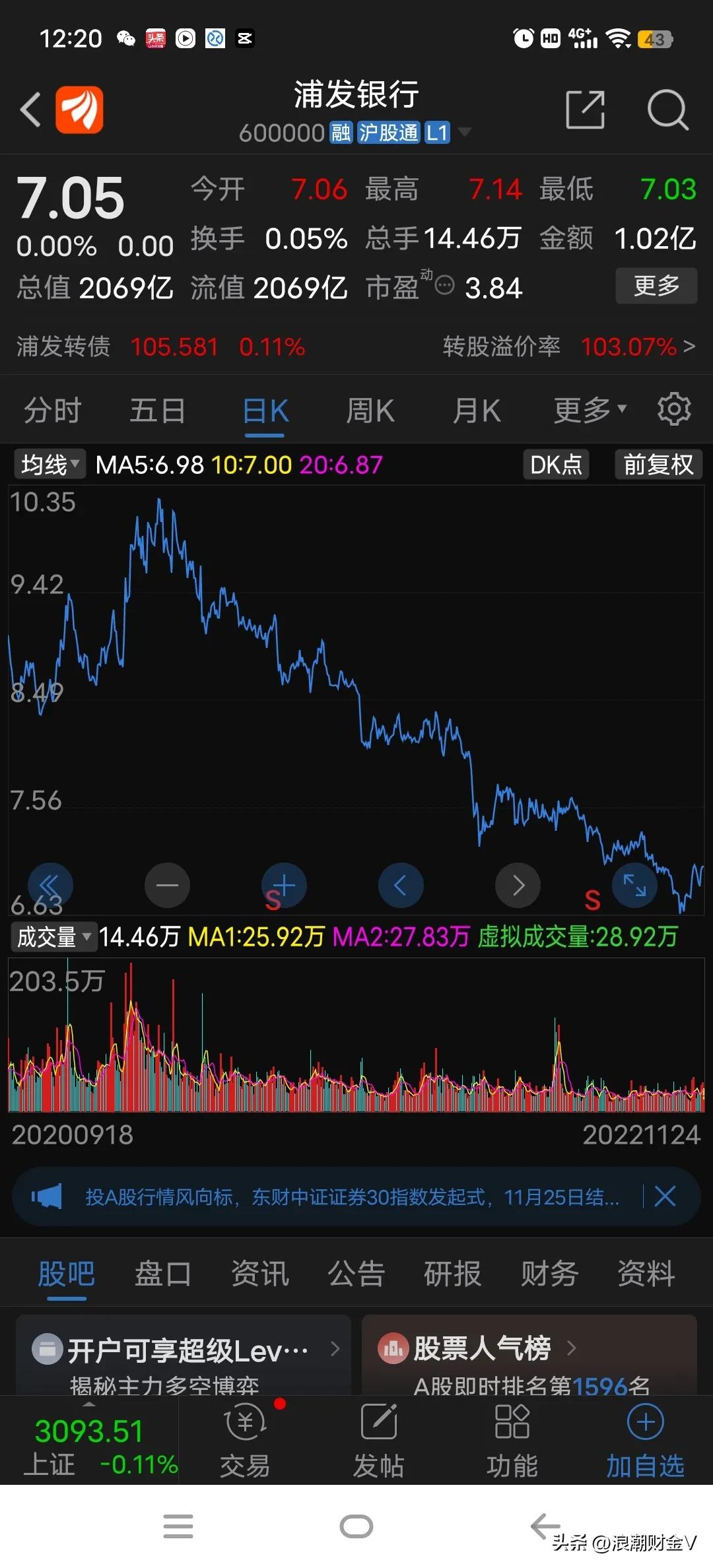This screenshot has height=1568, width=713.
Task: Toggle 前复权 adjustment mode
Action: 658,464
